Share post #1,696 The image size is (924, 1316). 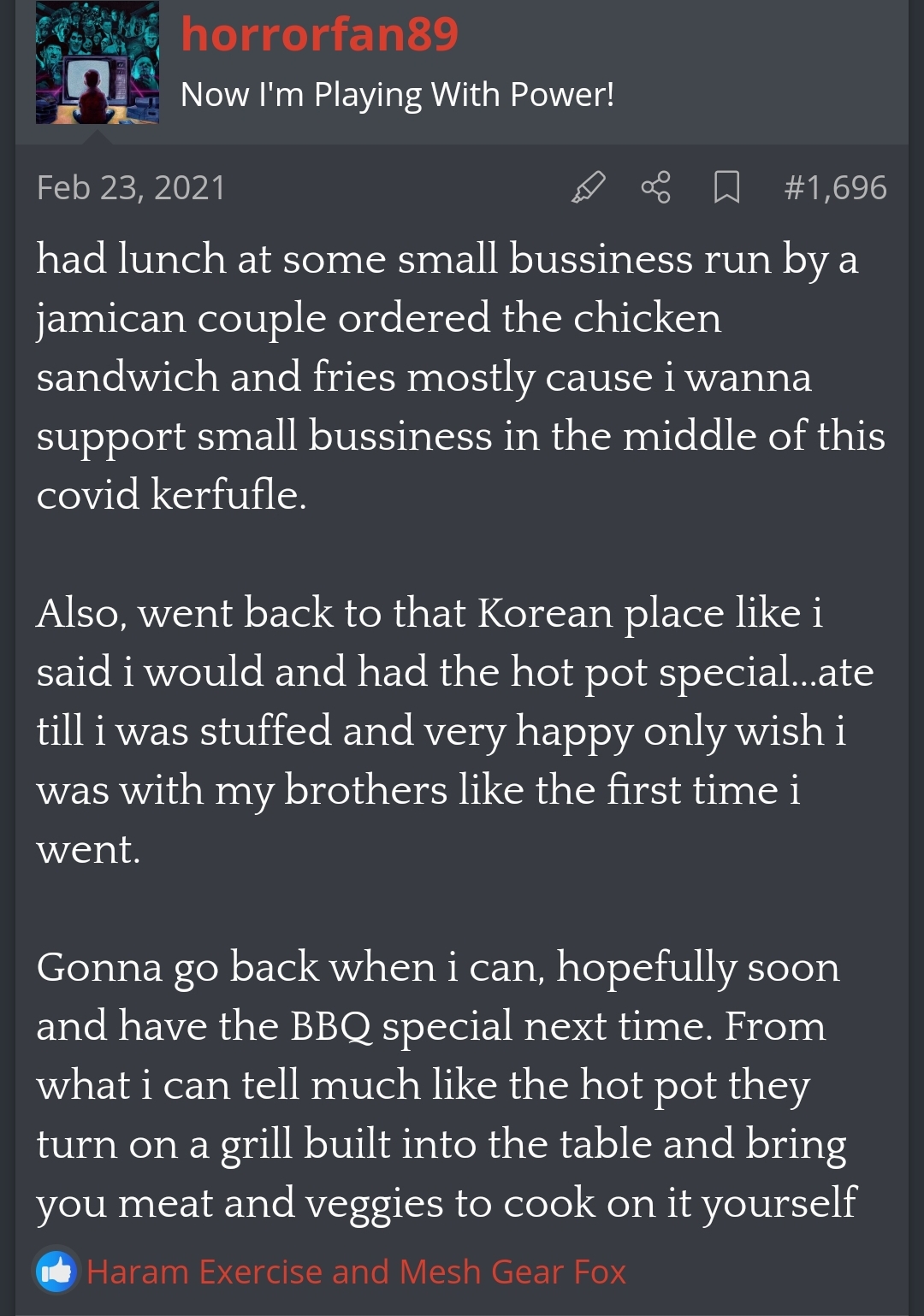point(656,187)
